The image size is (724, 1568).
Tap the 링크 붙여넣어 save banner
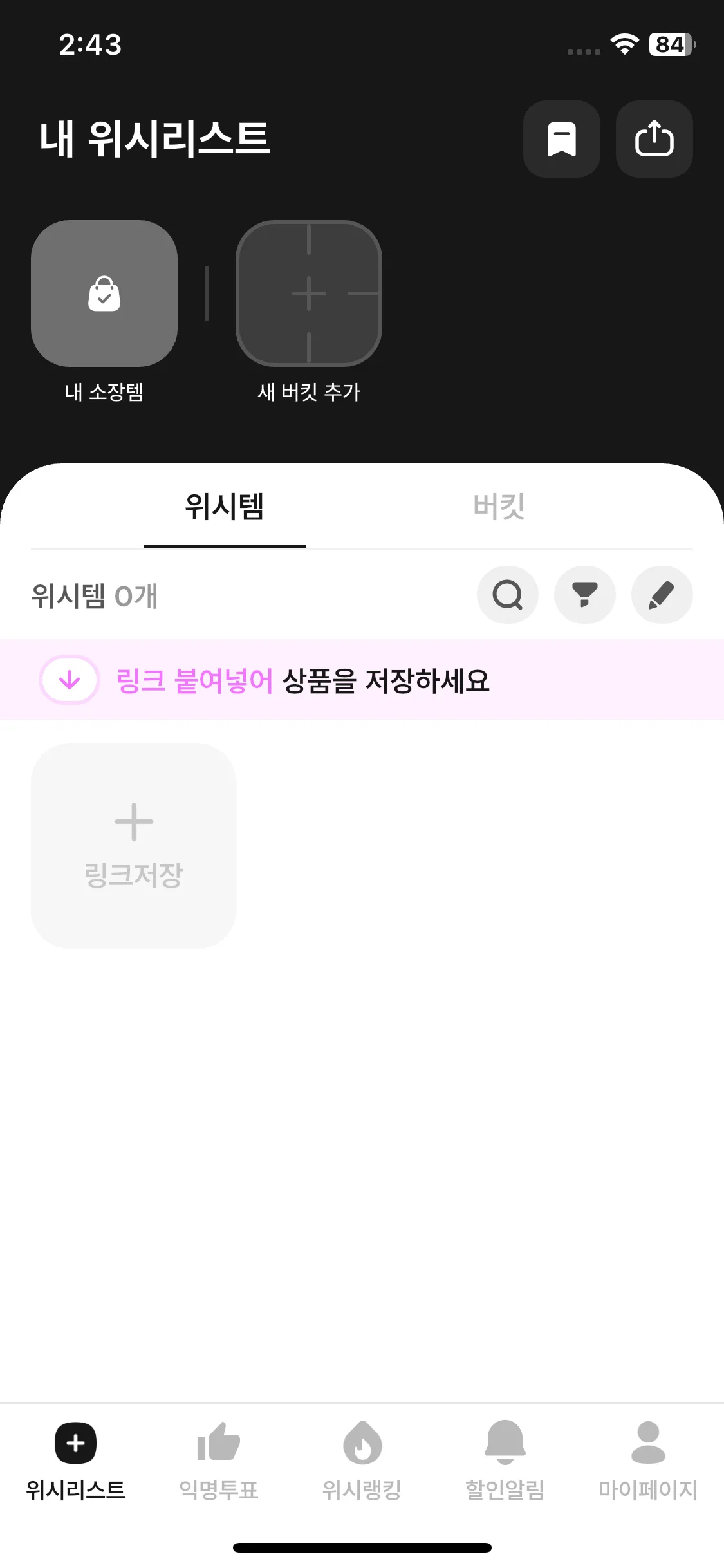point(302,680)
